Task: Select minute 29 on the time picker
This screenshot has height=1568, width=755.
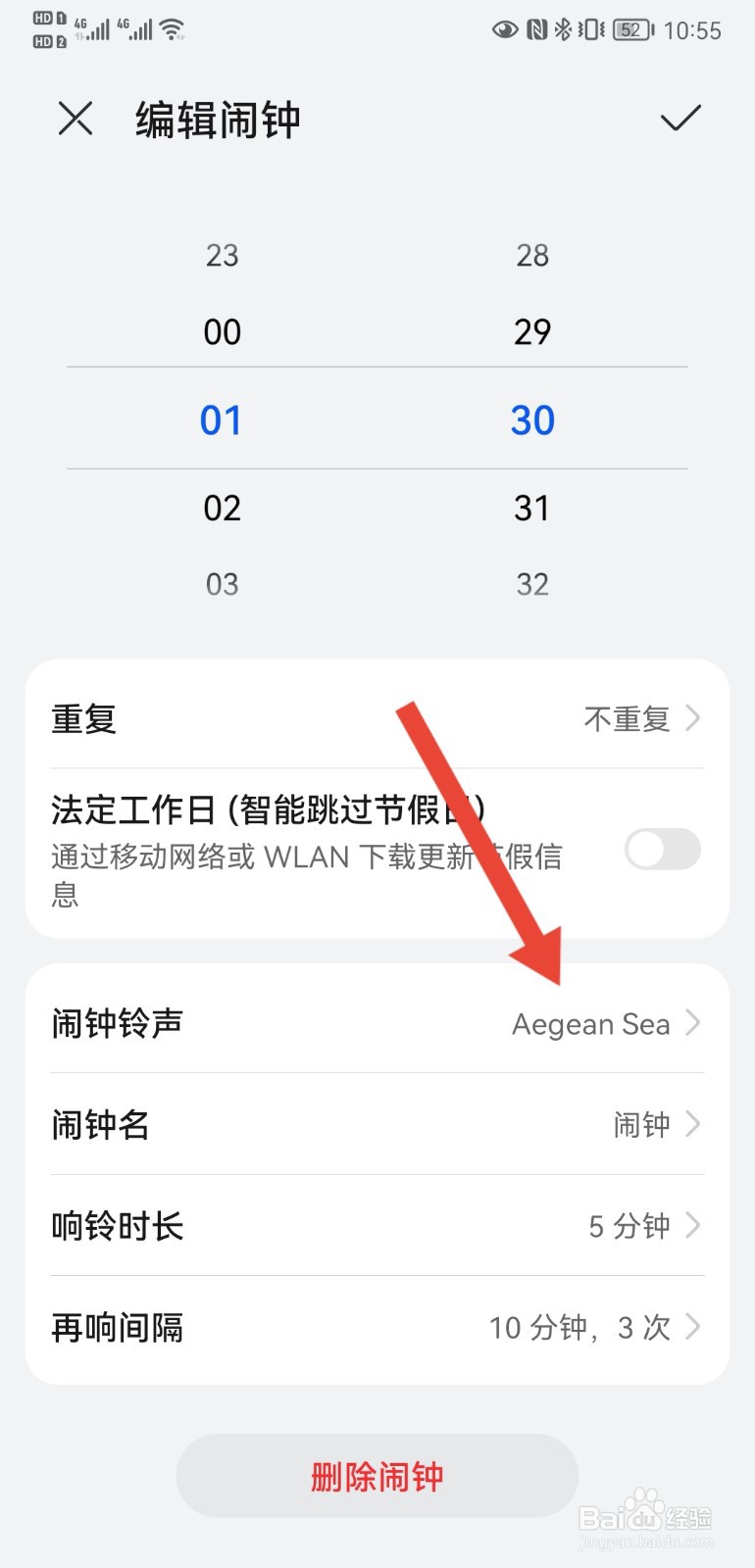Action: 531,332
